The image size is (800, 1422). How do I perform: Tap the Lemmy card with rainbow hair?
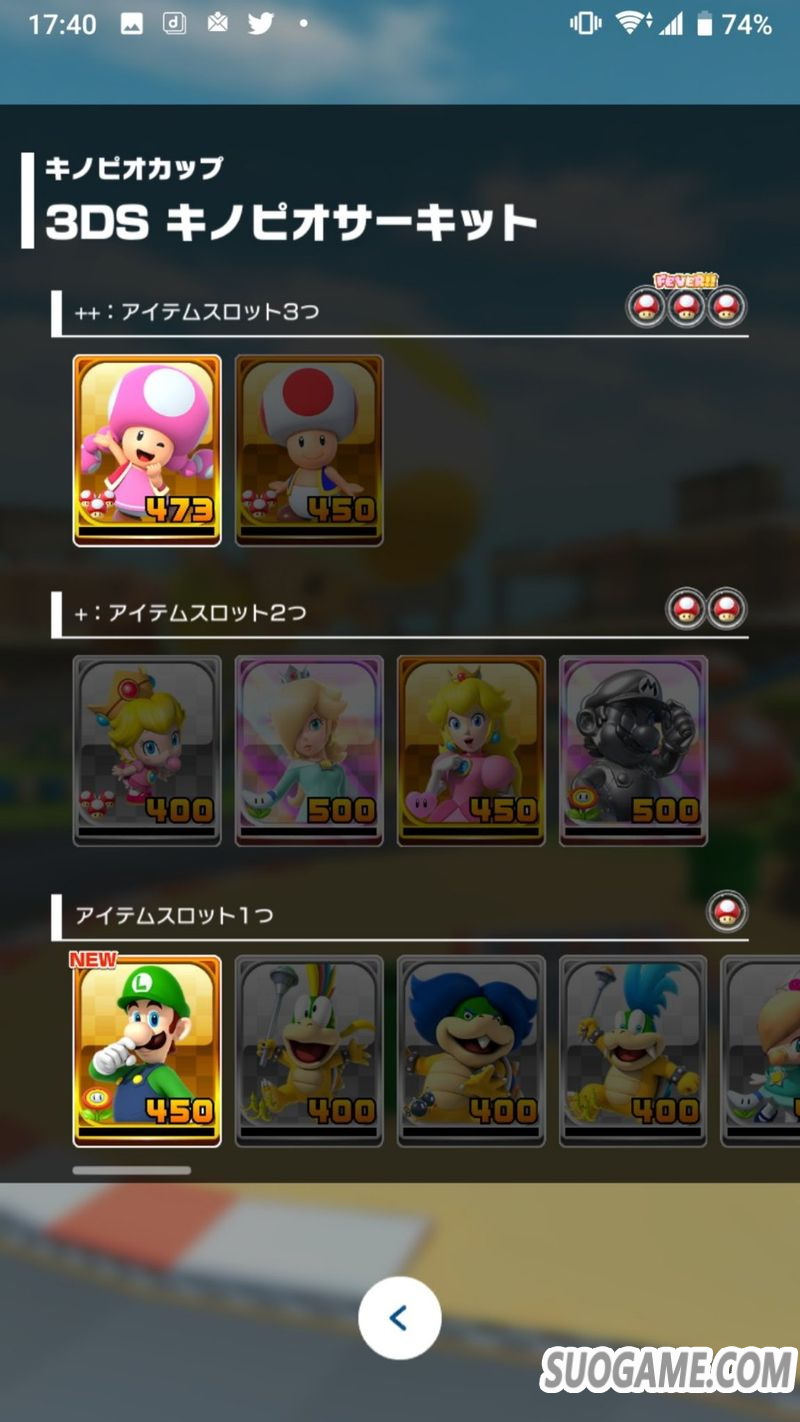pyautogui.click(x=309, y=1051)
